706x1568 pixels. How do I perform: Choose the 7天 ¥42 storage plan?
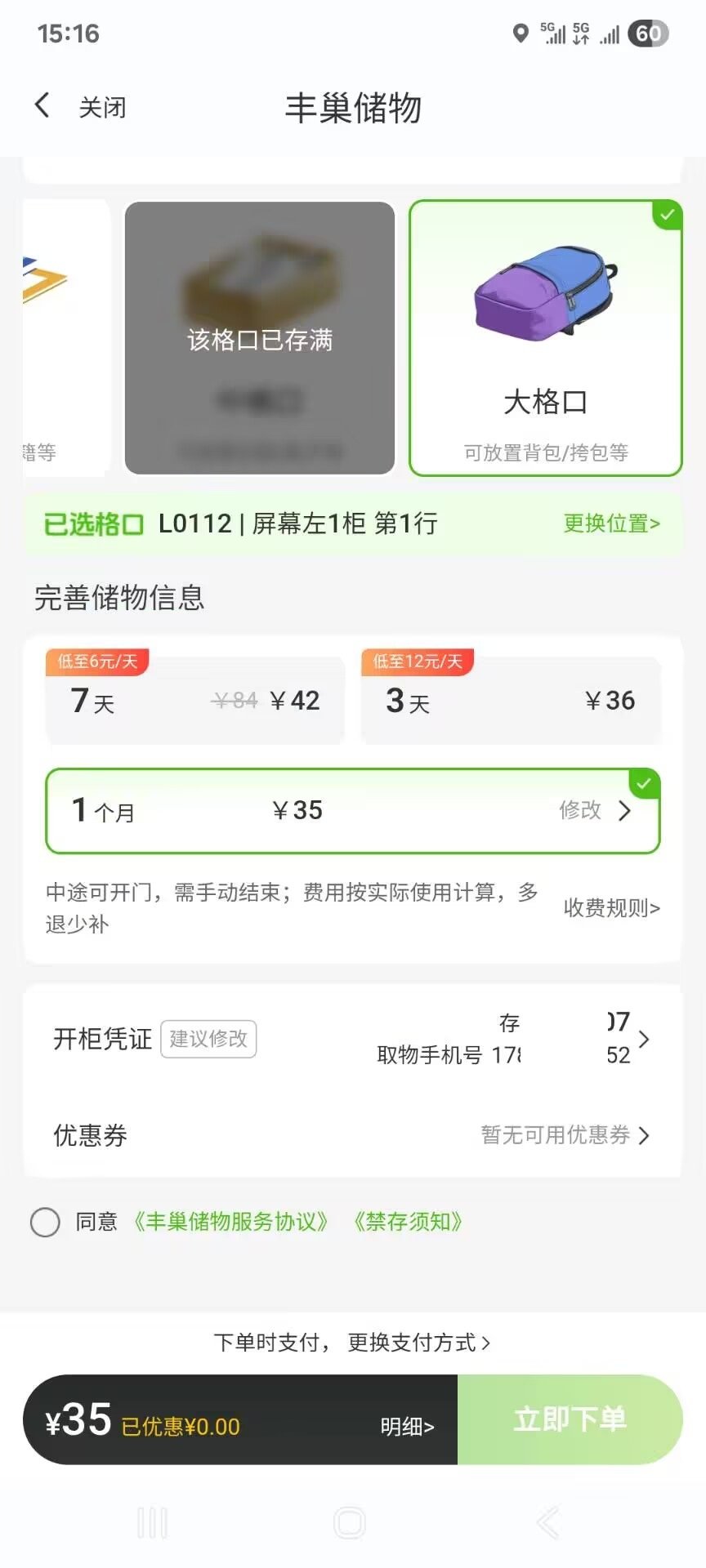(194, 701)
